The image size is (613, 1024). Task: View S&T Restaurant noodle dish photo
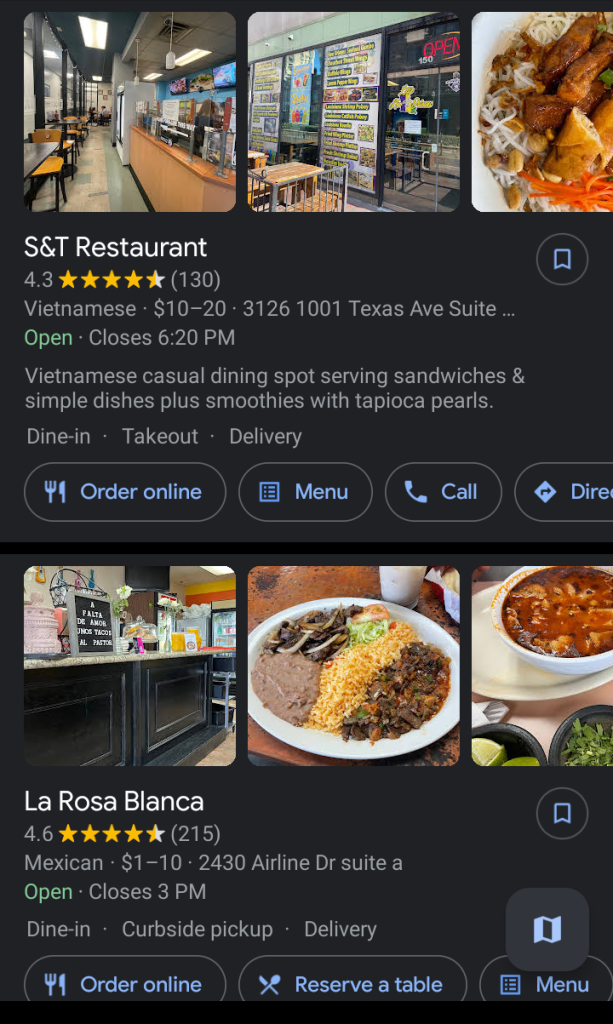click(542, 112)
